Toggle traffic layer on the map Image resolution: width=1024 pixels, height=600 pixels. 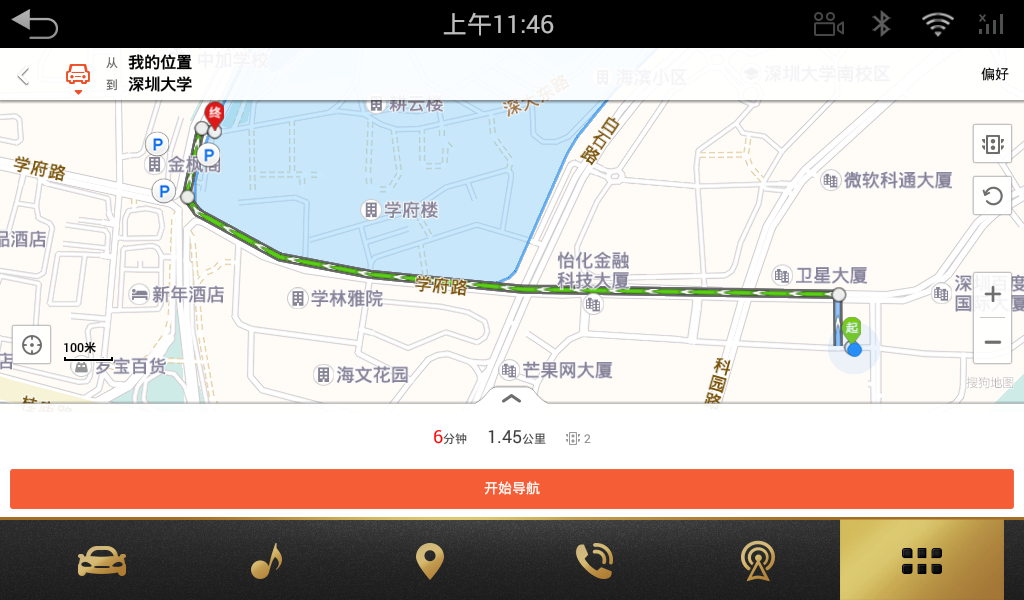point(992,144)
